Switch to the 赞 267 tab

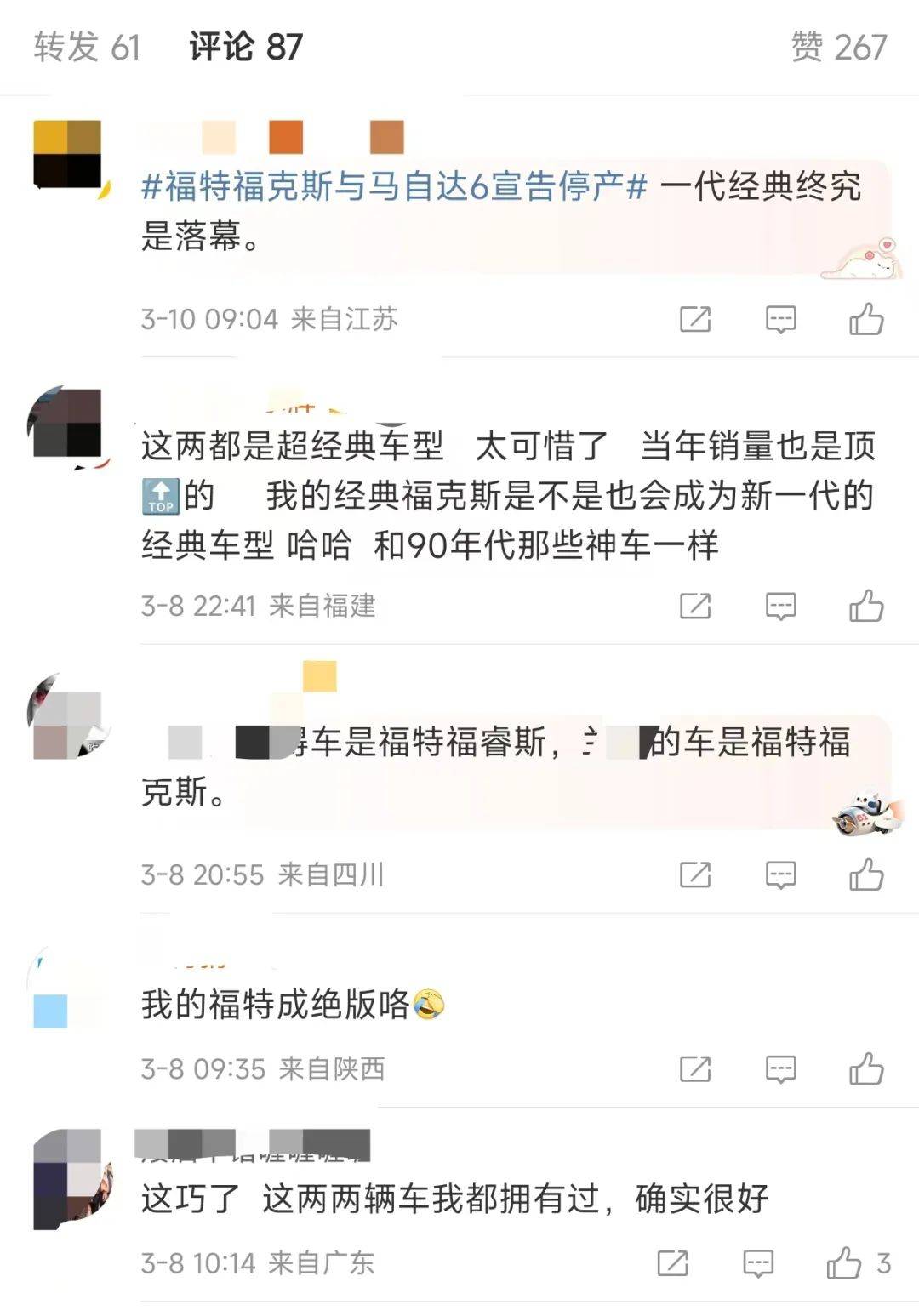click(838, 47)
